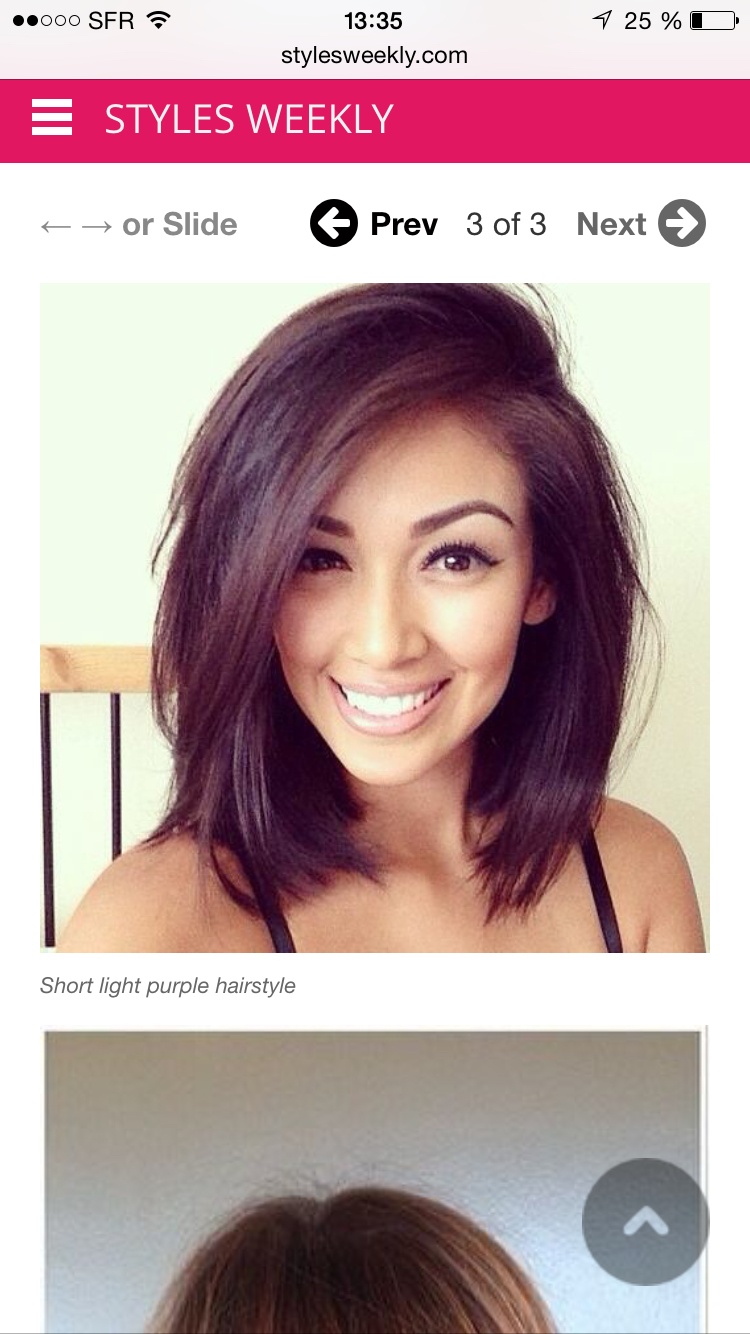Tap the Next arrow button

tap(681, 224)
